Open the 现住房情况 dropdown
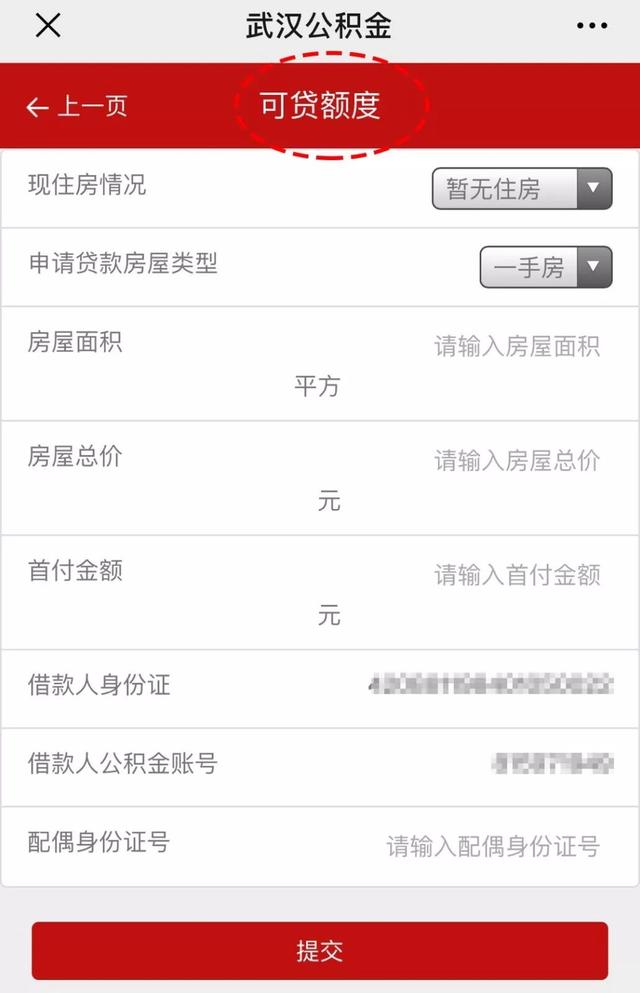 (521, 188)
